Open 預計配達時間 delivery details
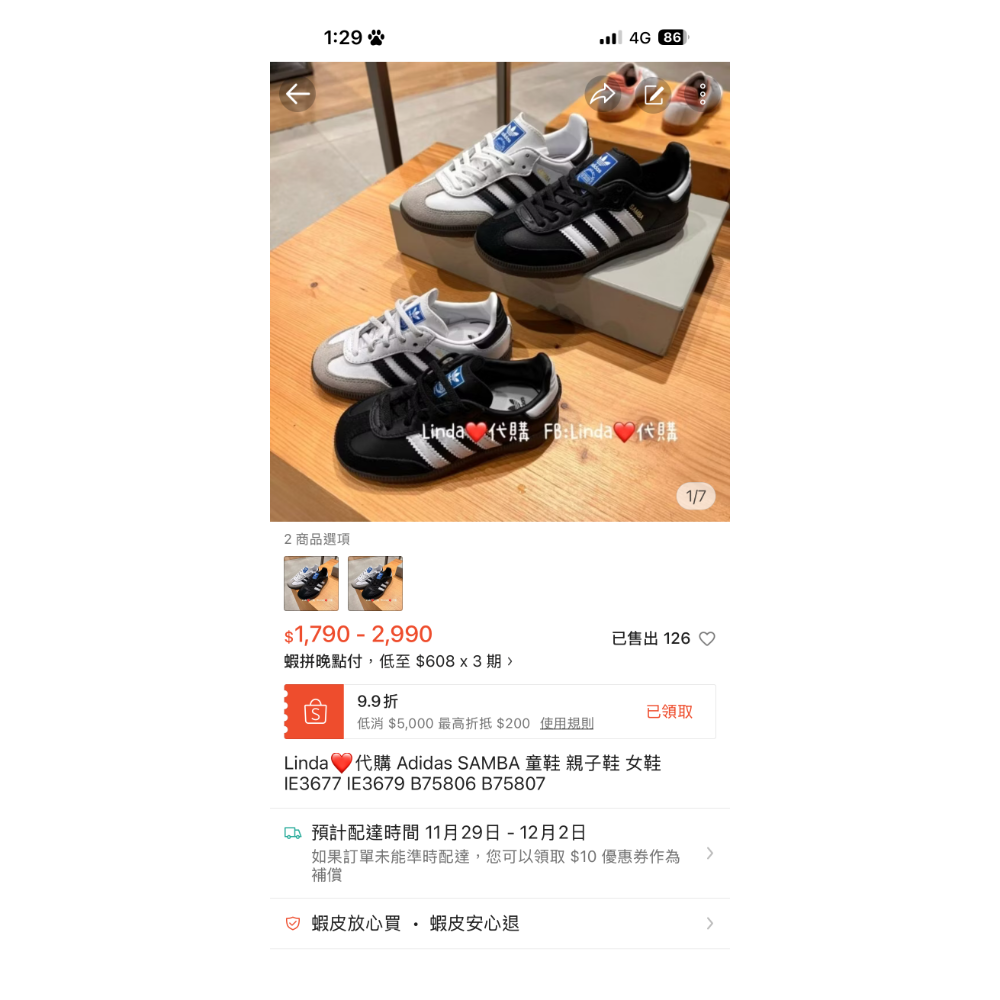Image resolution: width=1000 pixels, height=1000 pixels. point(498,853)
